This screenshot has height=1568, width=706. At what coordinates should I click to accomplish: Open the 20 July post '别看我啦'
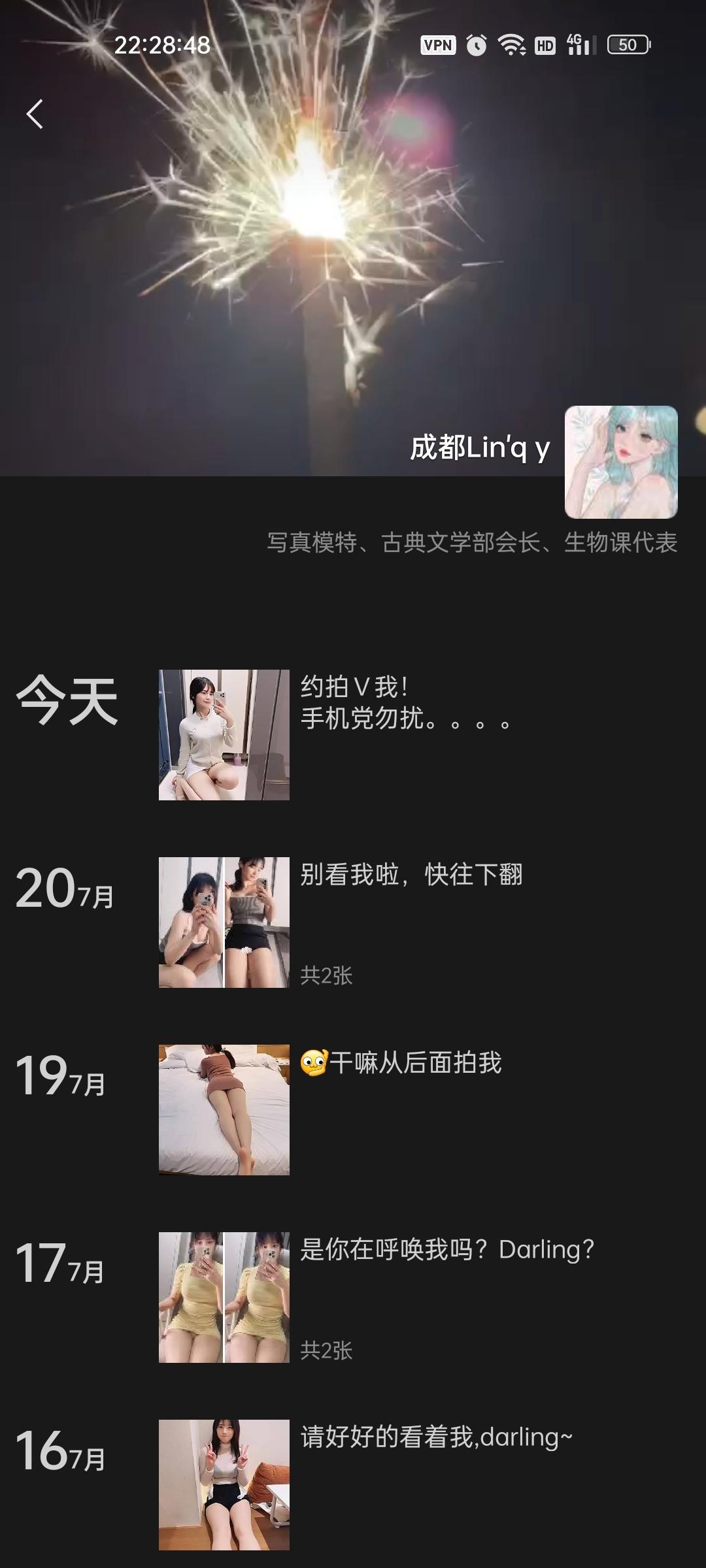pos(224,922)
